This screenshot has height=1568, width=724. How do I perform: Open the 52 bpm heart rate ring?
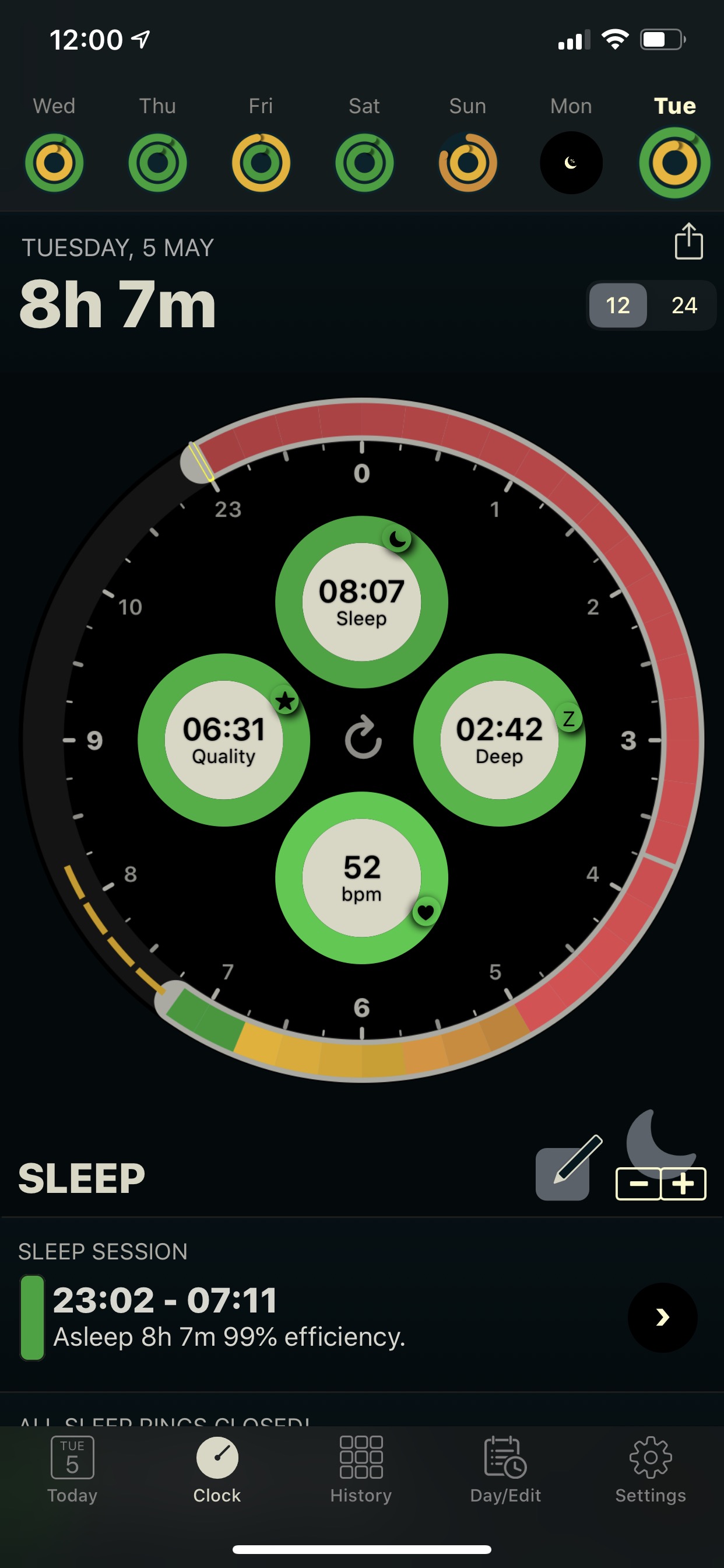pyautogui.click(x=361, y=878)
